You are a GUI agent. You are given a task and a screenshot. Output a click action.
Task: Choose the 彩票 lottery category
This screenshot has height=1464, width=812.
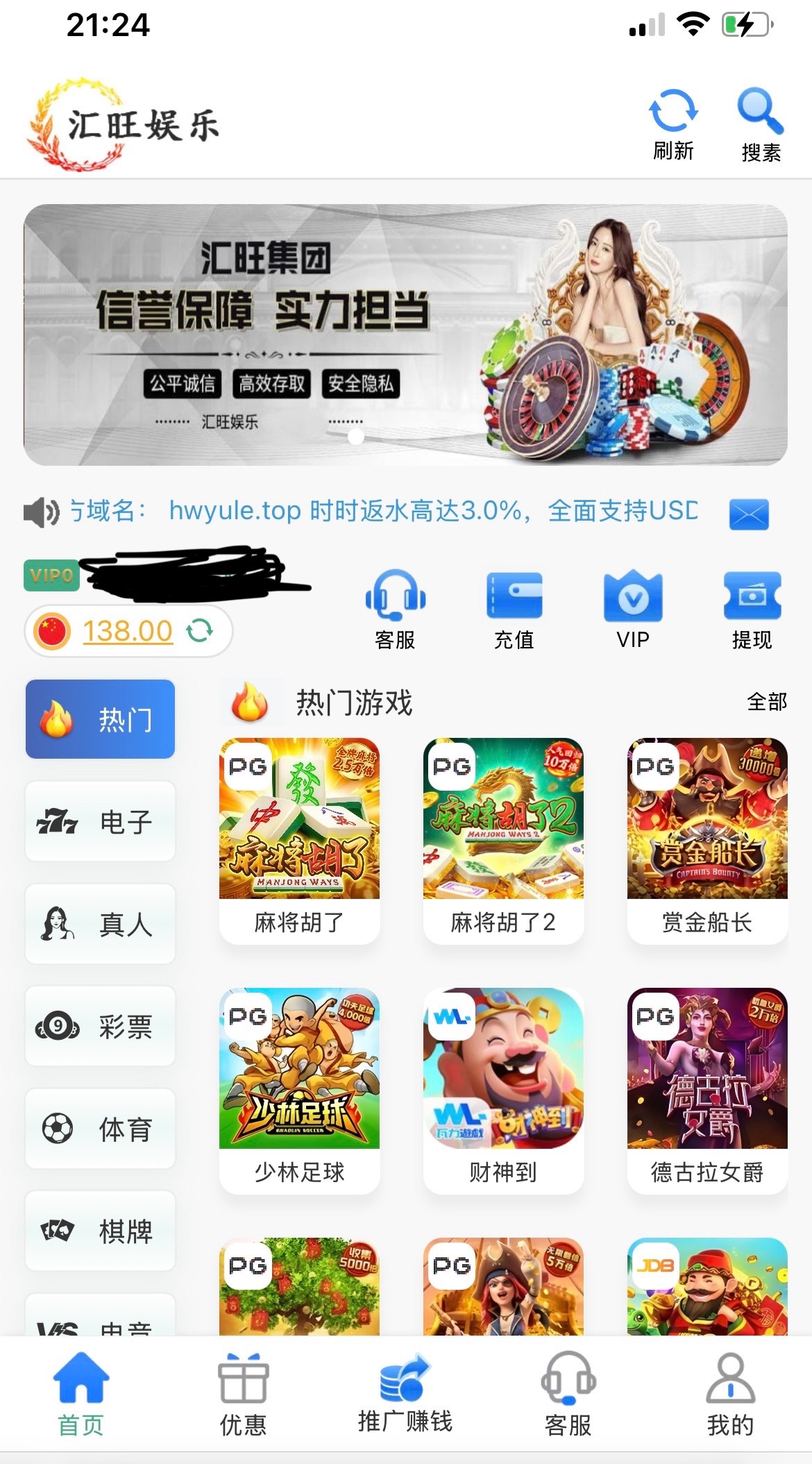coord(101,1026)
